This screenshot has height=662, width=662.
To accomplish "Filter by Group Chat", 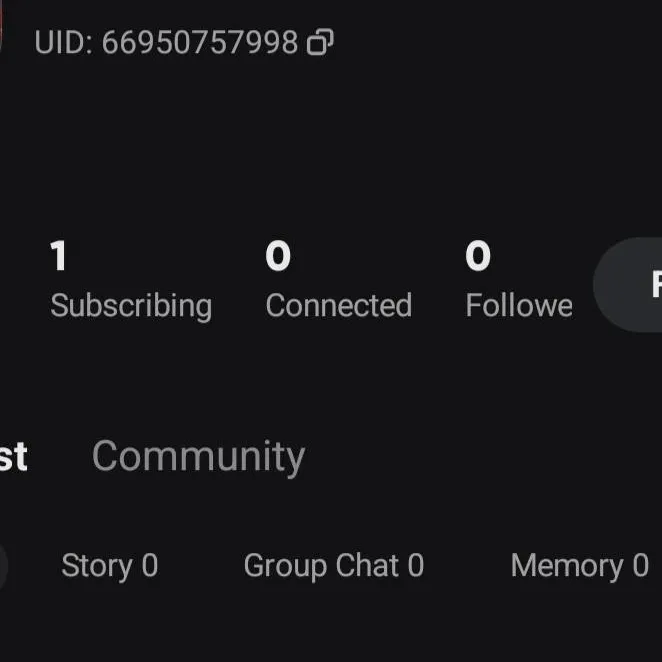I will pos(333,566).
